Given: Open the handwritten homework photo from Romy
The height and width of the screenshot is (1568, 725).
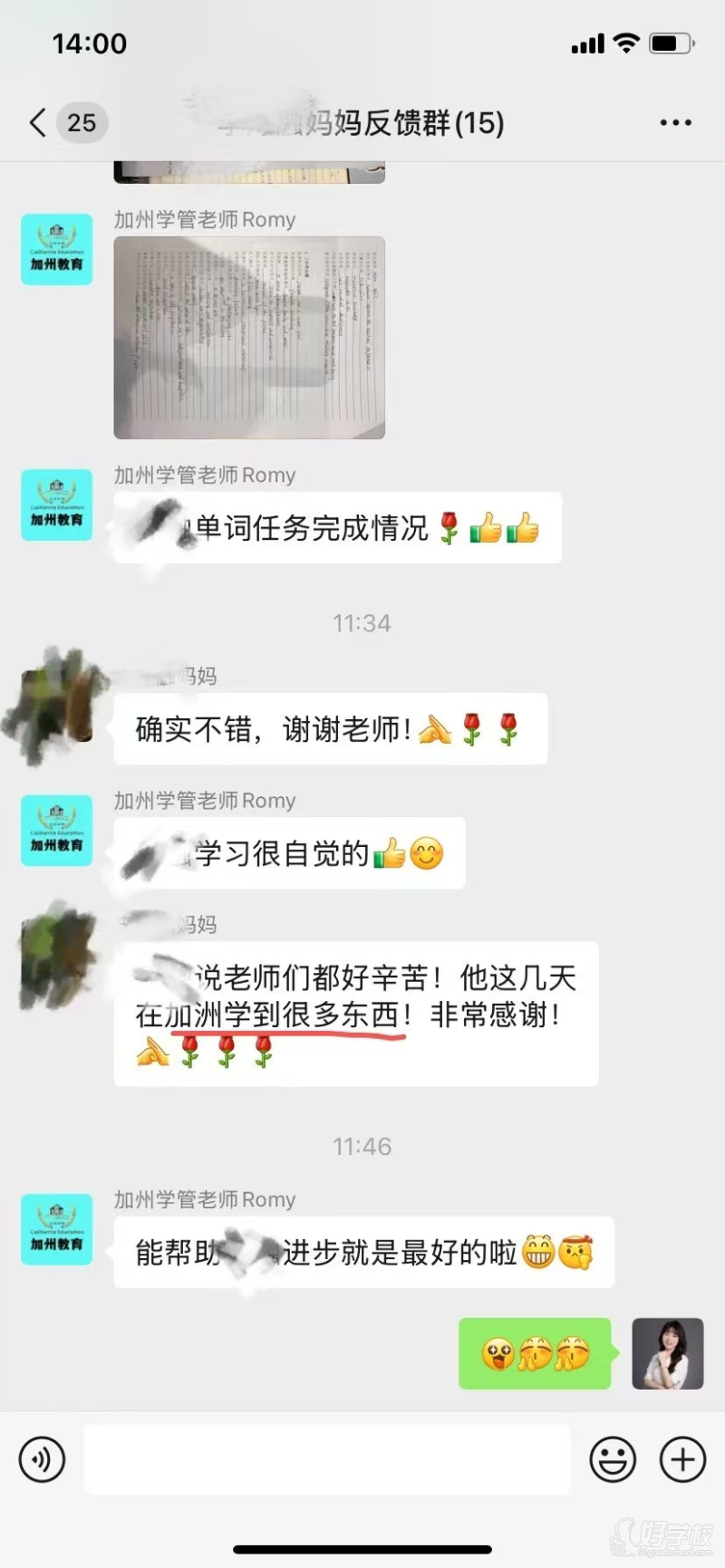Looking at the screenshot, I should [249, 337].
